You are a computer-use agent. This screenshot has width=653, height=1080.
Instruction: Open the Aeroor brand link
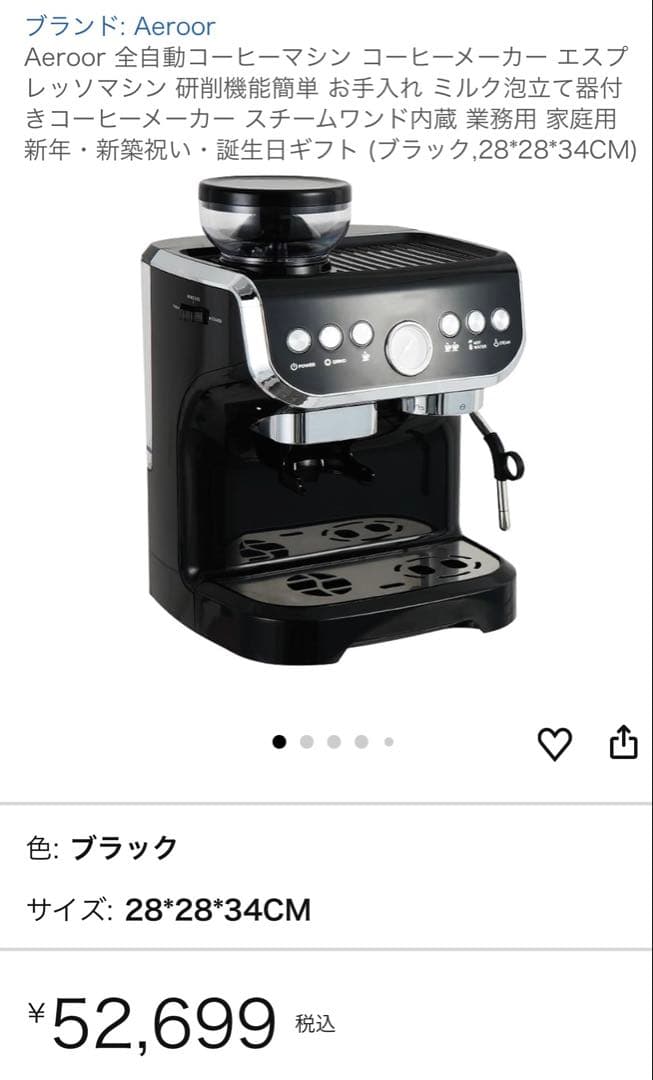pos(120,25)
